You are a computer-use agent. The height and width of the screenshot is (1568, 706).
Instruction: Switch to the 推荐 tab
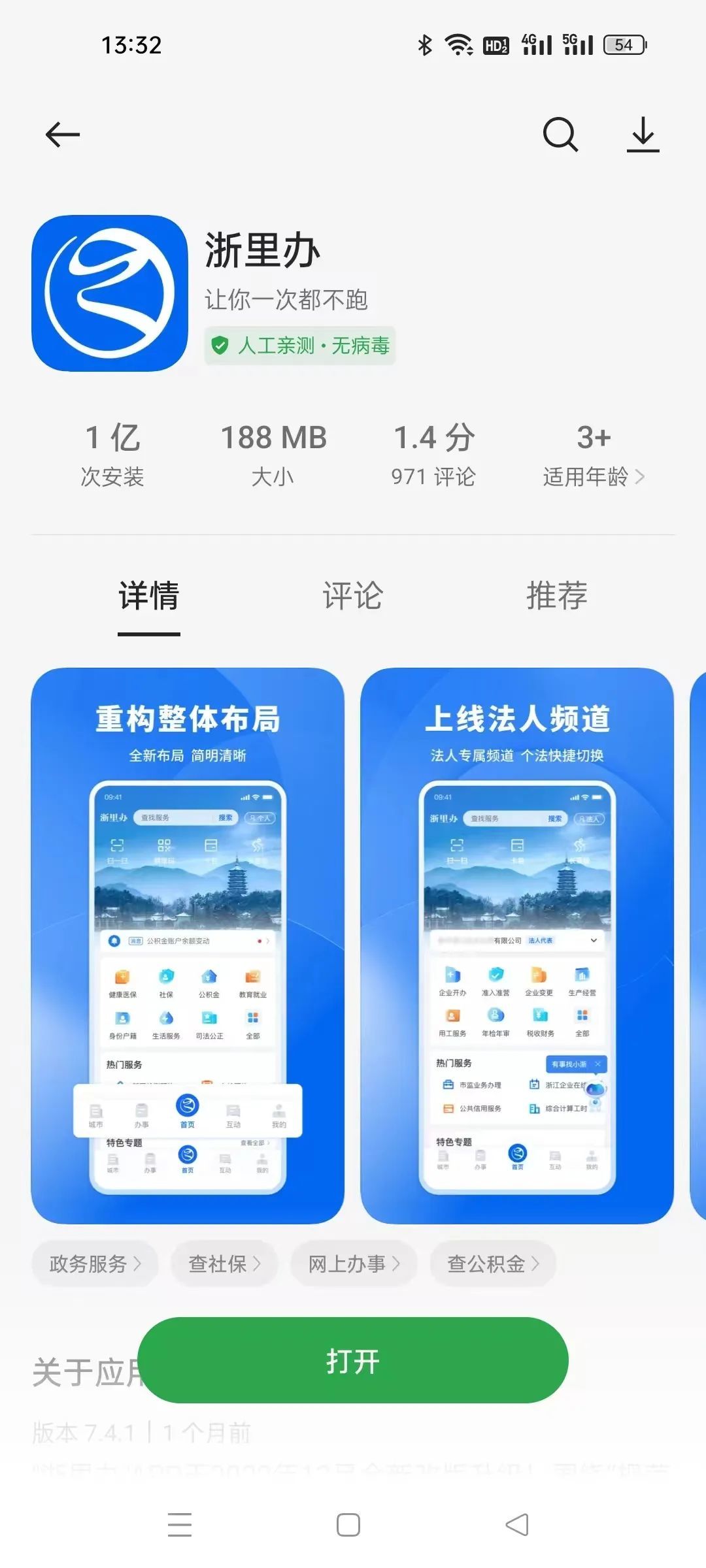[556, 596]
